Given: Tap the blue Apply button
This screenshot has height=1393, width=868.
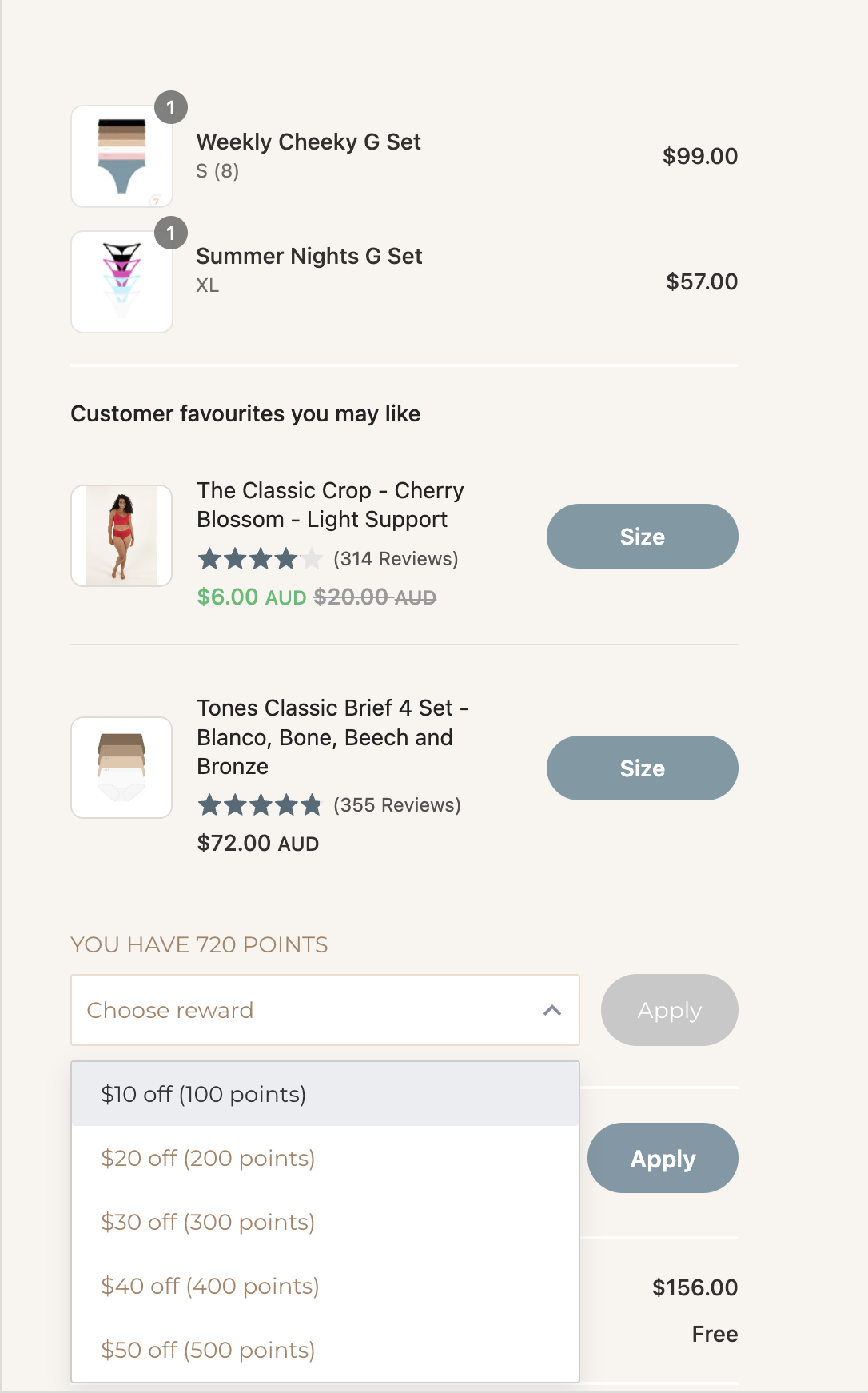Looking at the screenshot, I should coord(663,1158).
